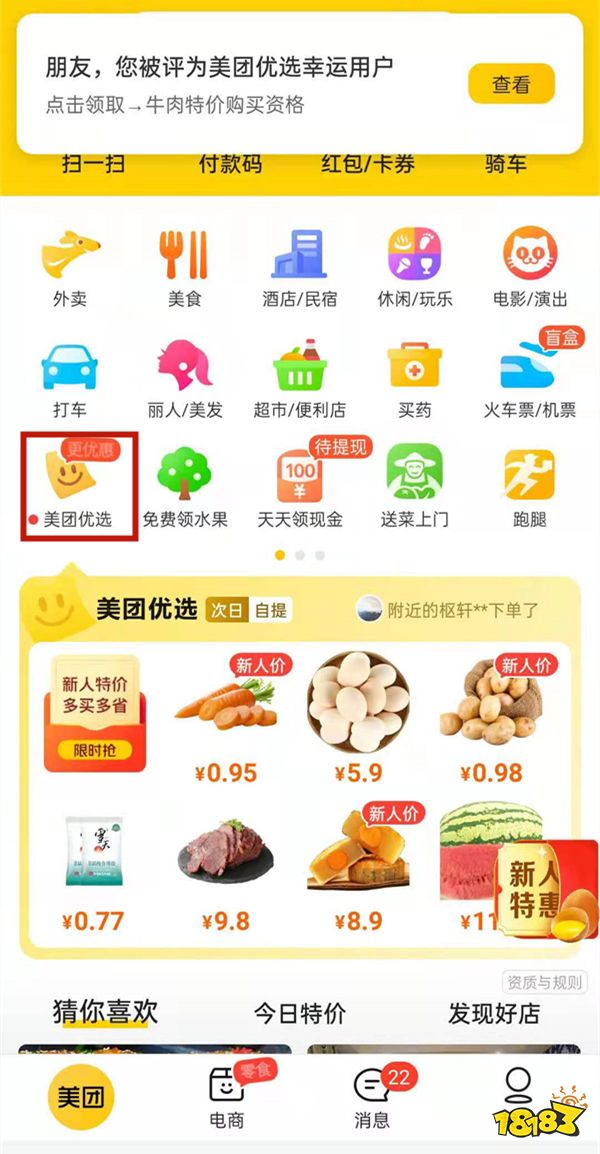600x1154 pixels.
Task: Tap the 查看 button in the banner
Action: point(510,85)
